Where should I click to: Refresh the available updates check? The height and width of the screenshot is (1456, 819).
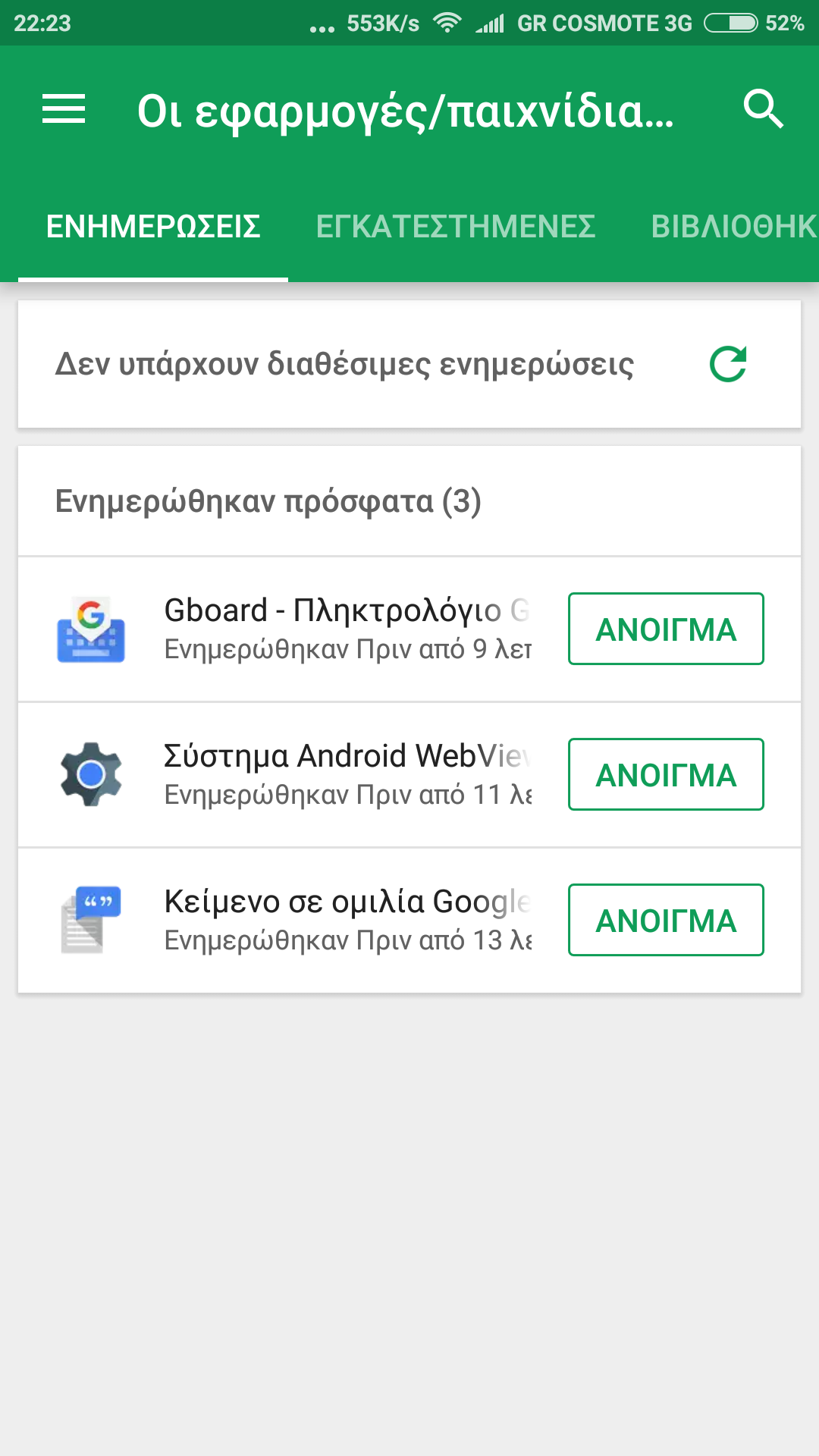728,364
